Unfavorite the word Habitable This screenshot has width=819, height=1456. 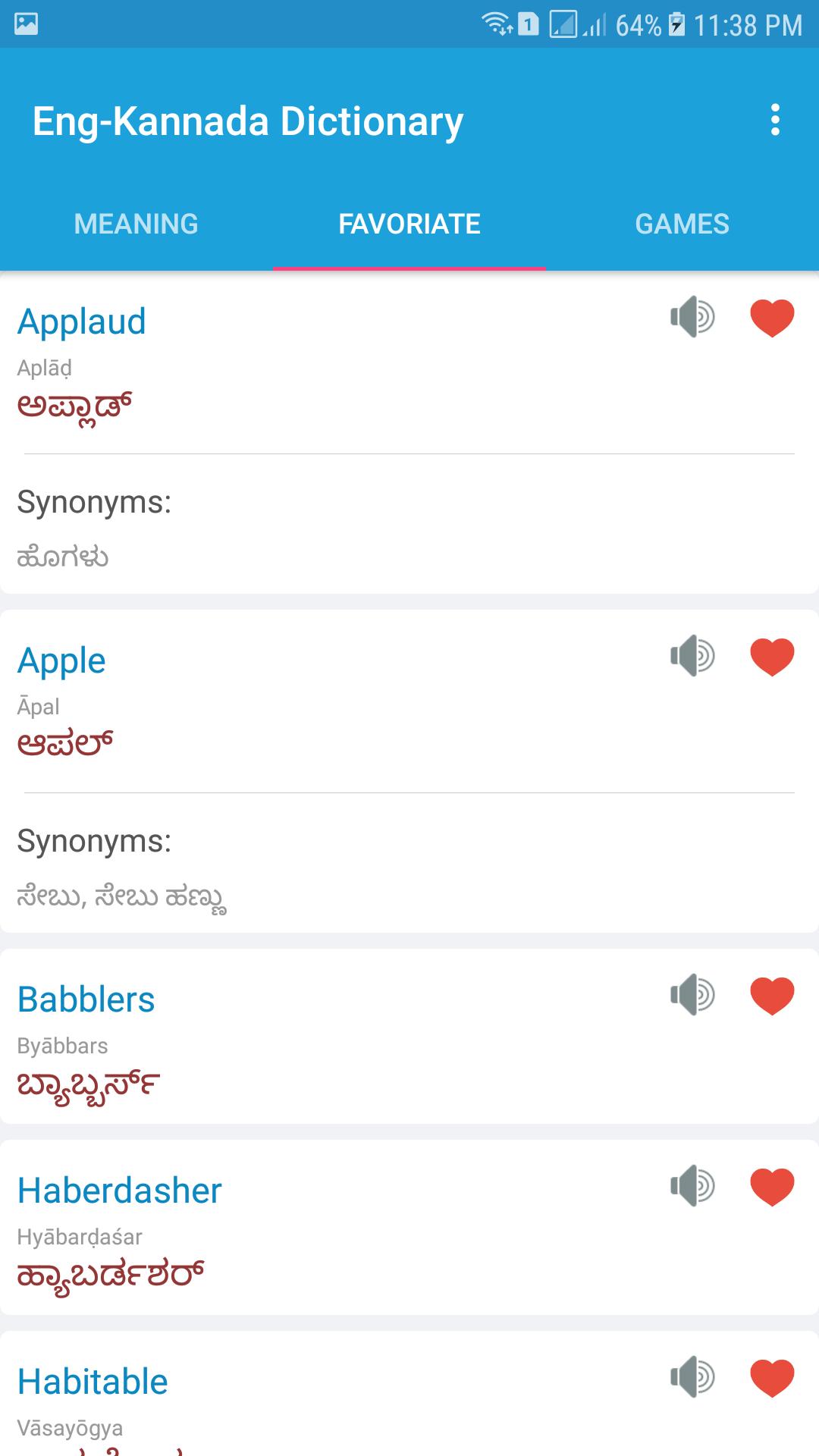click(772, 1377)
